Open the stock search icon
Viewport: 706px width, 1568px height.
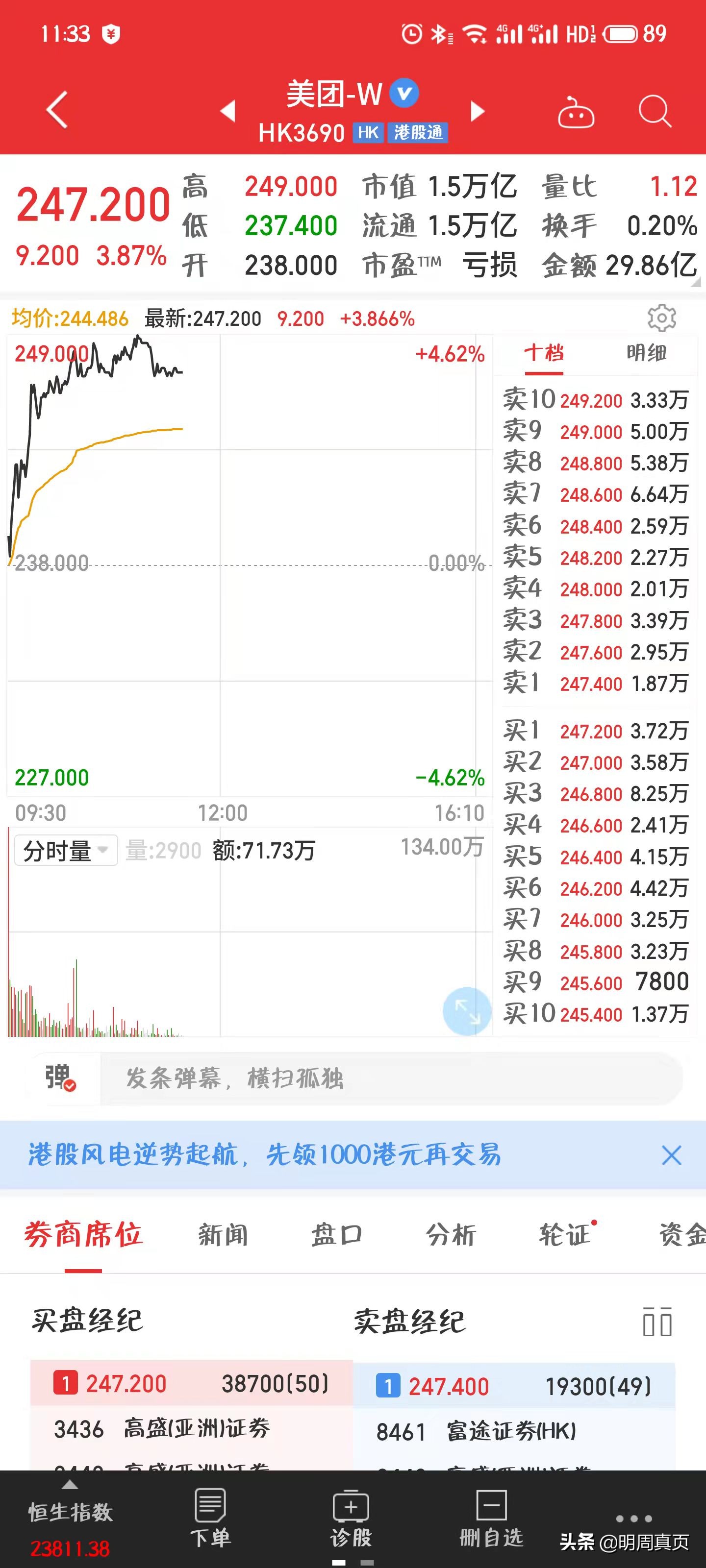(x=654, y=111)
